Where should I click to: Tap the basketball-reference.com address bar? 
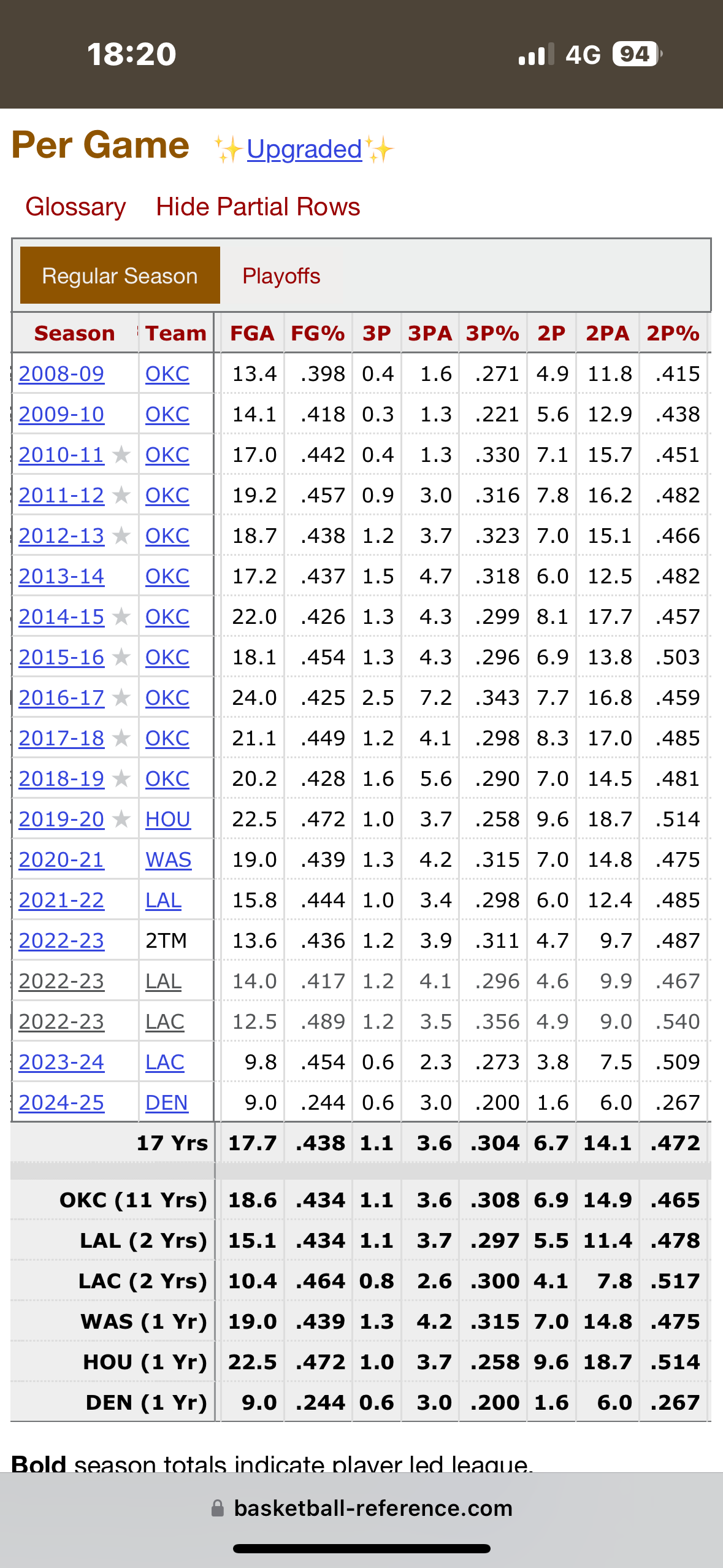362,1508
